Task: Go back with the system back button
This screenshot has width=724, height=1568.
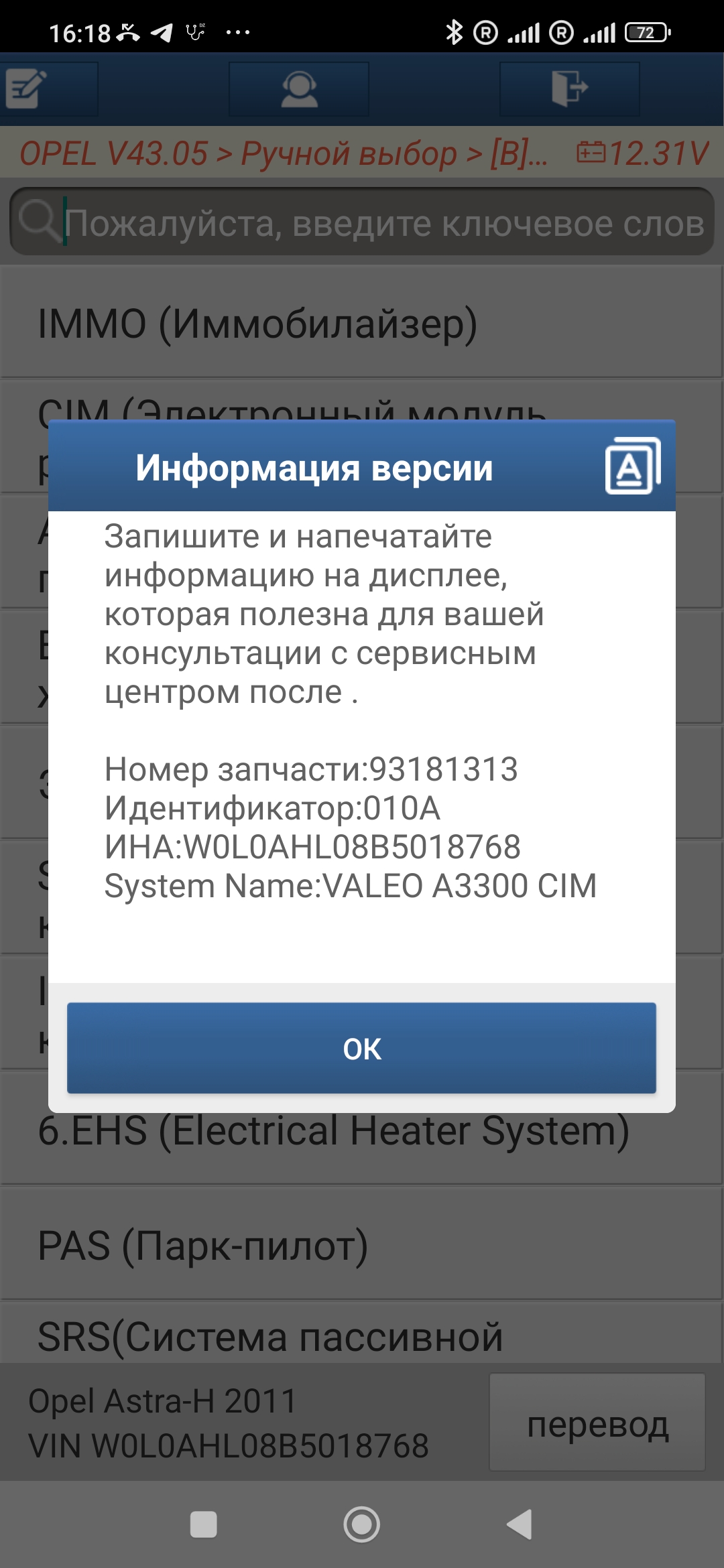Action: coord(520,1524)
